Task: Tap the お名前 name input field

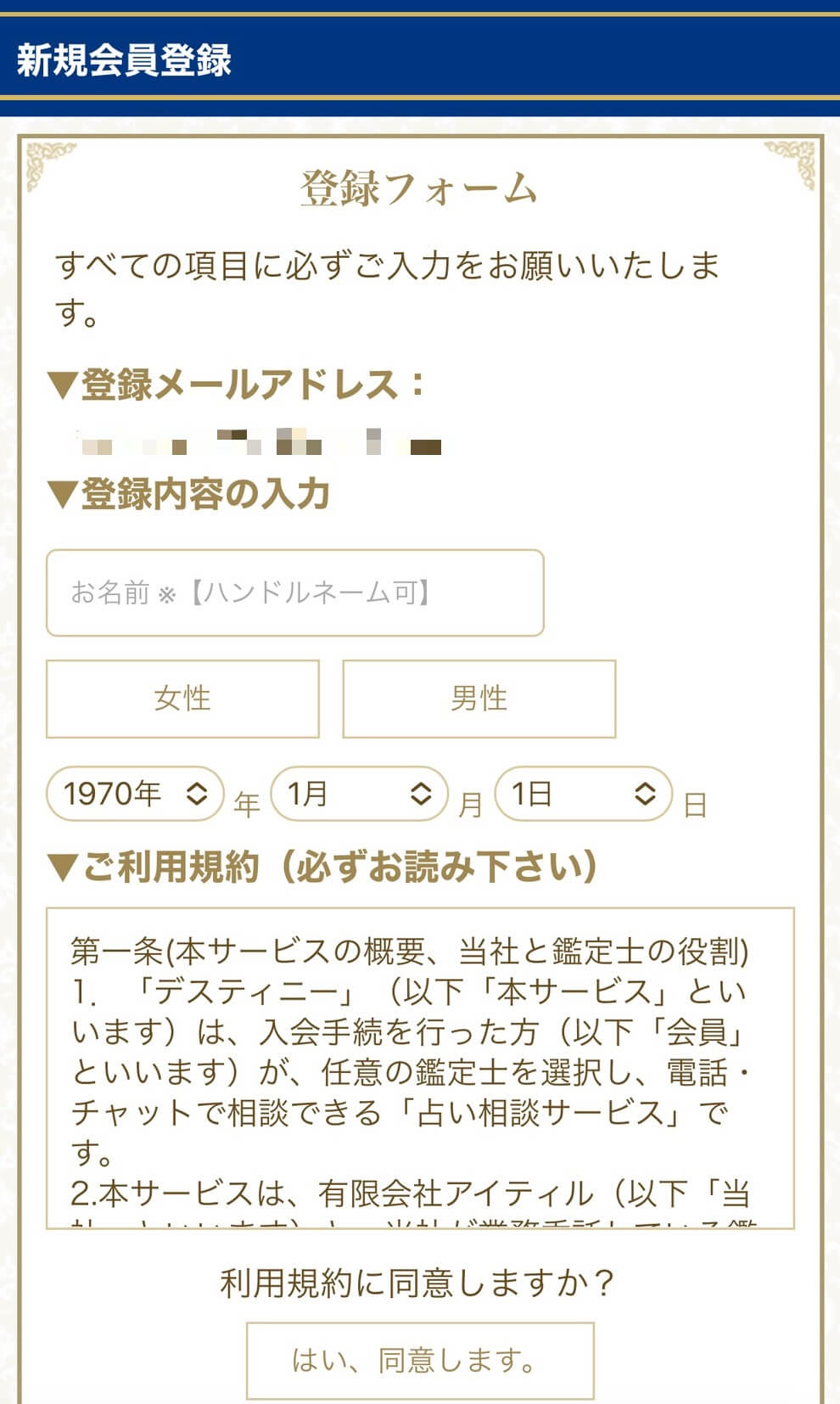Action: pyautogui.click(x=294, y=592)
